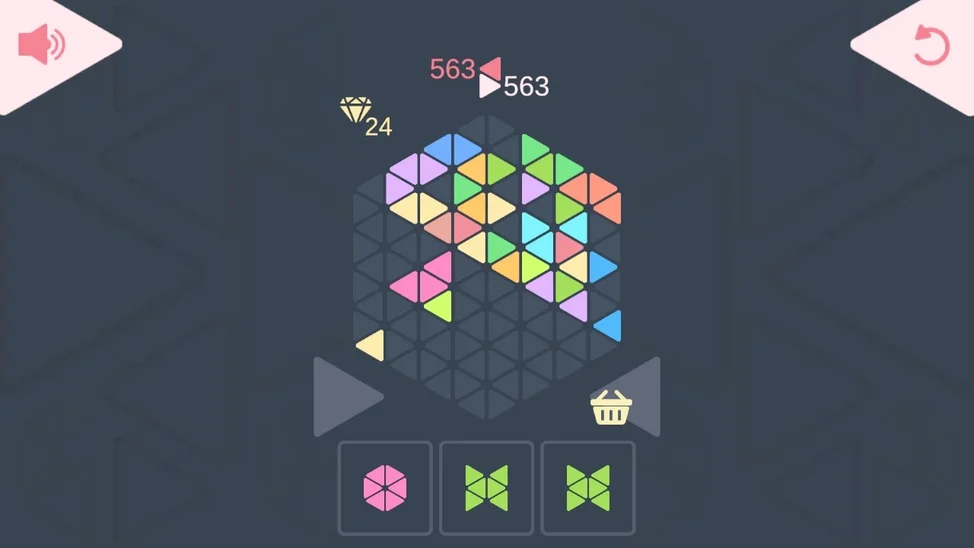Restart the puzzle with the reset arrow
The width and height of the screenshot is (974, 548).
coord(930,45)
